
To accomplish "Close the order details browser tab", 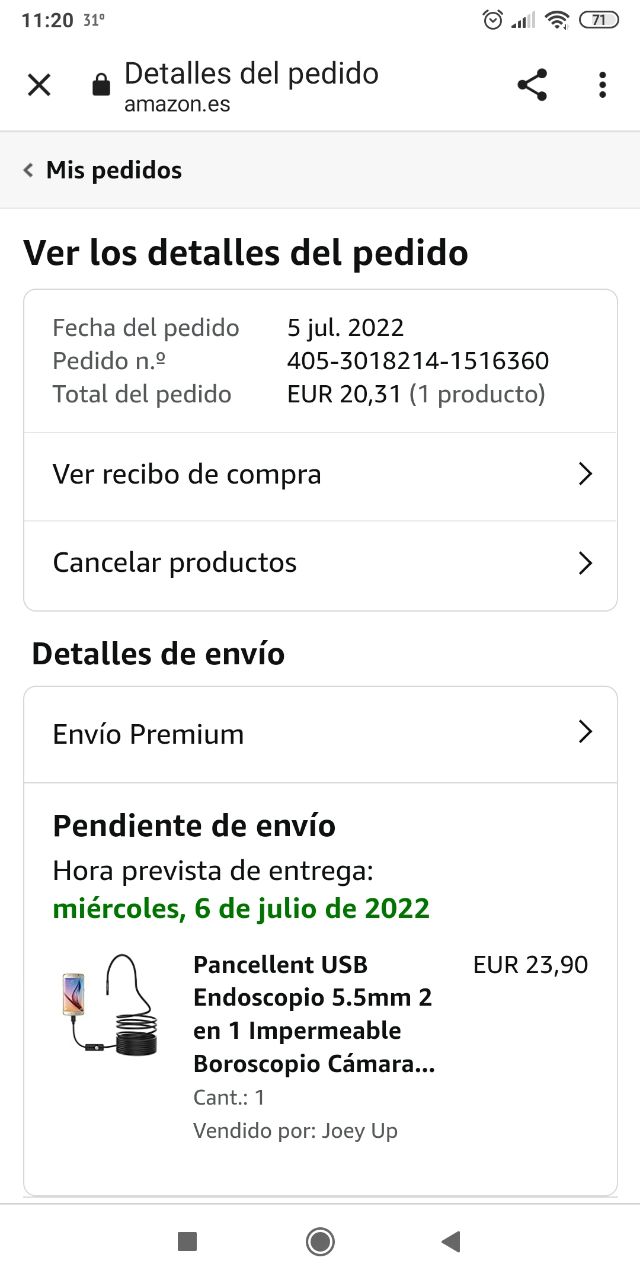I will point(39,85).
